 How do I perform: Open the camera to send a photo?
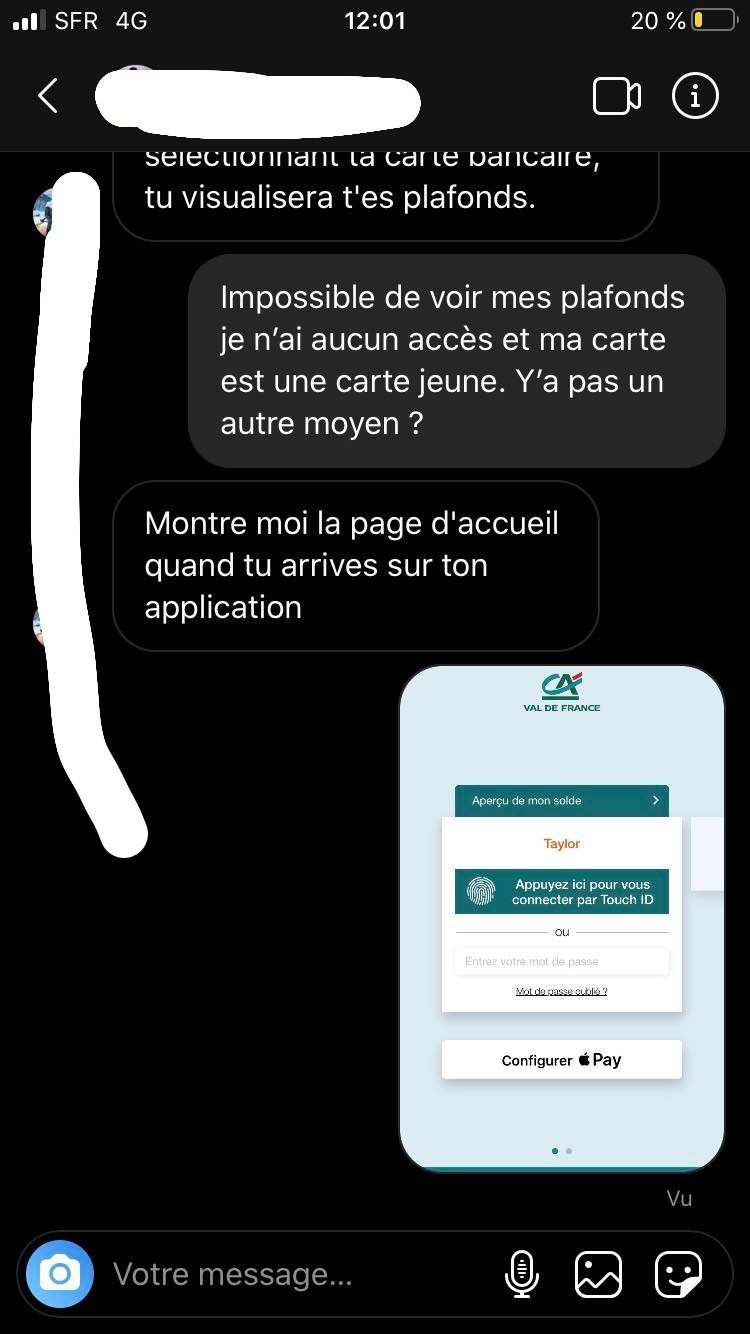tap(60, 1274)
